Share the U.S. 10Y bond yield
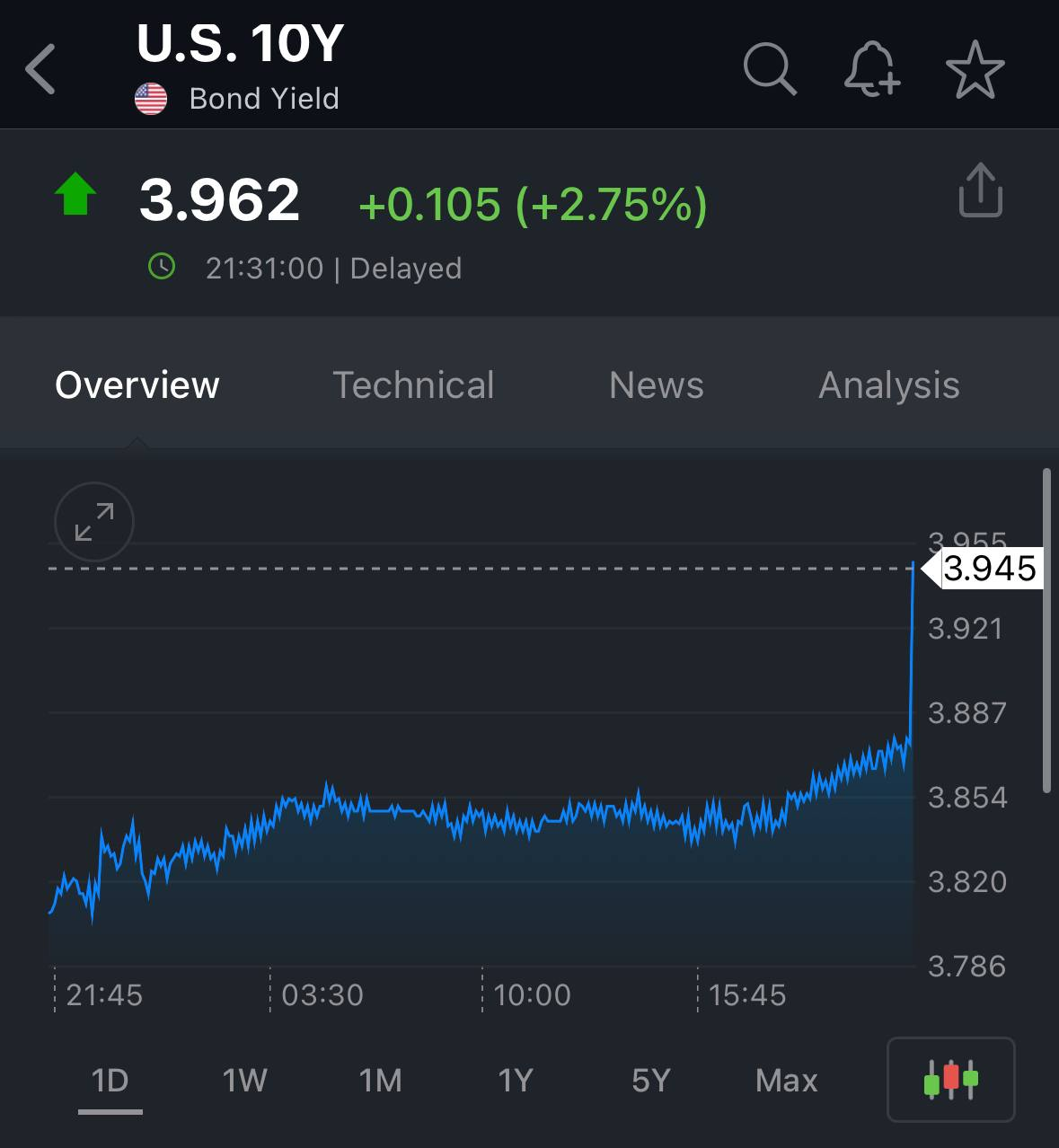This screenshot has height=1148, width=1059. tap(980, 190)
